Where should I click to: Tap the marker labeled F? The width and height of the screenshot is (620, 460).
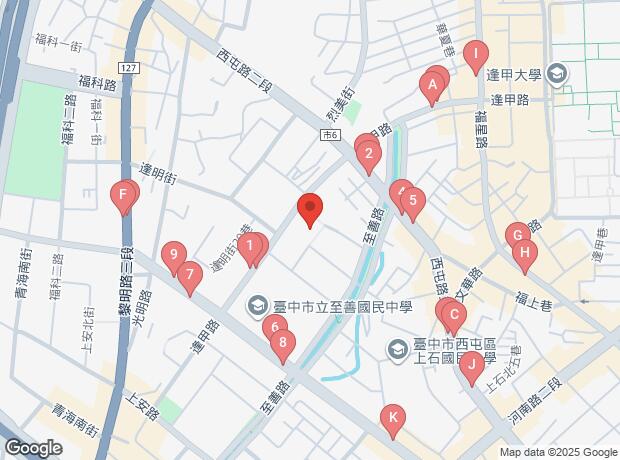coord(123,195)
